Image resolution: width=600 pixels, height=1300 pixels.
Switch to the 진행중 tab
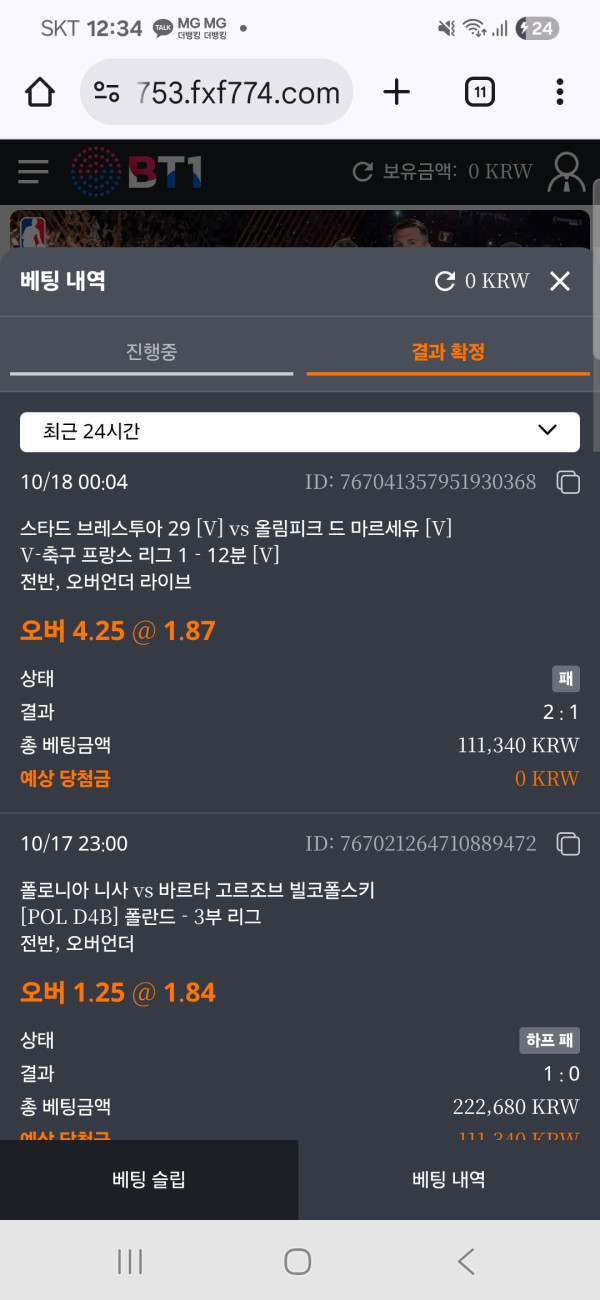152,352
